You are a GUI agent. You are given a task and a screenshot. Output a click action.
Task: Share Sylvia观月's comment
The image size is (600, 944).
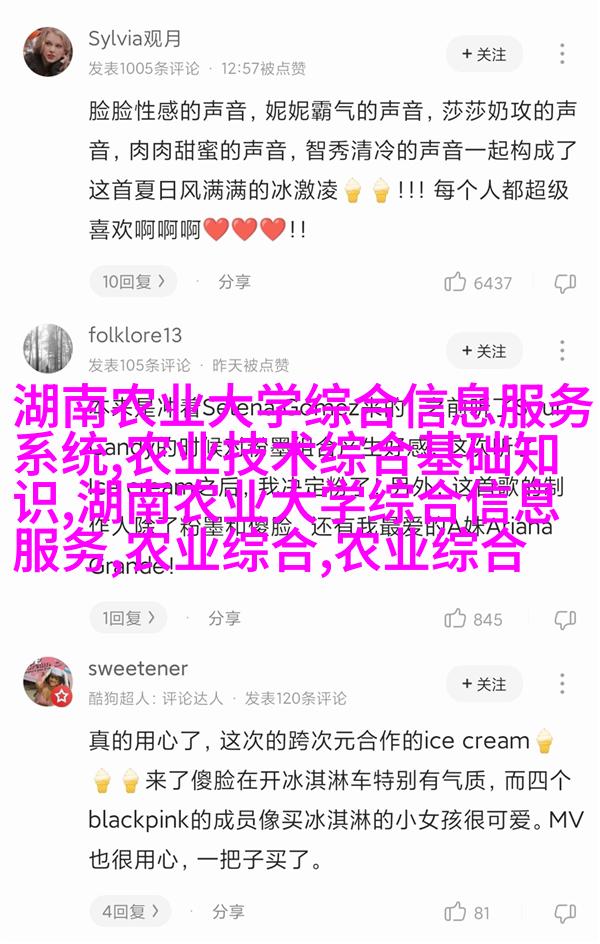click(234, 282)
